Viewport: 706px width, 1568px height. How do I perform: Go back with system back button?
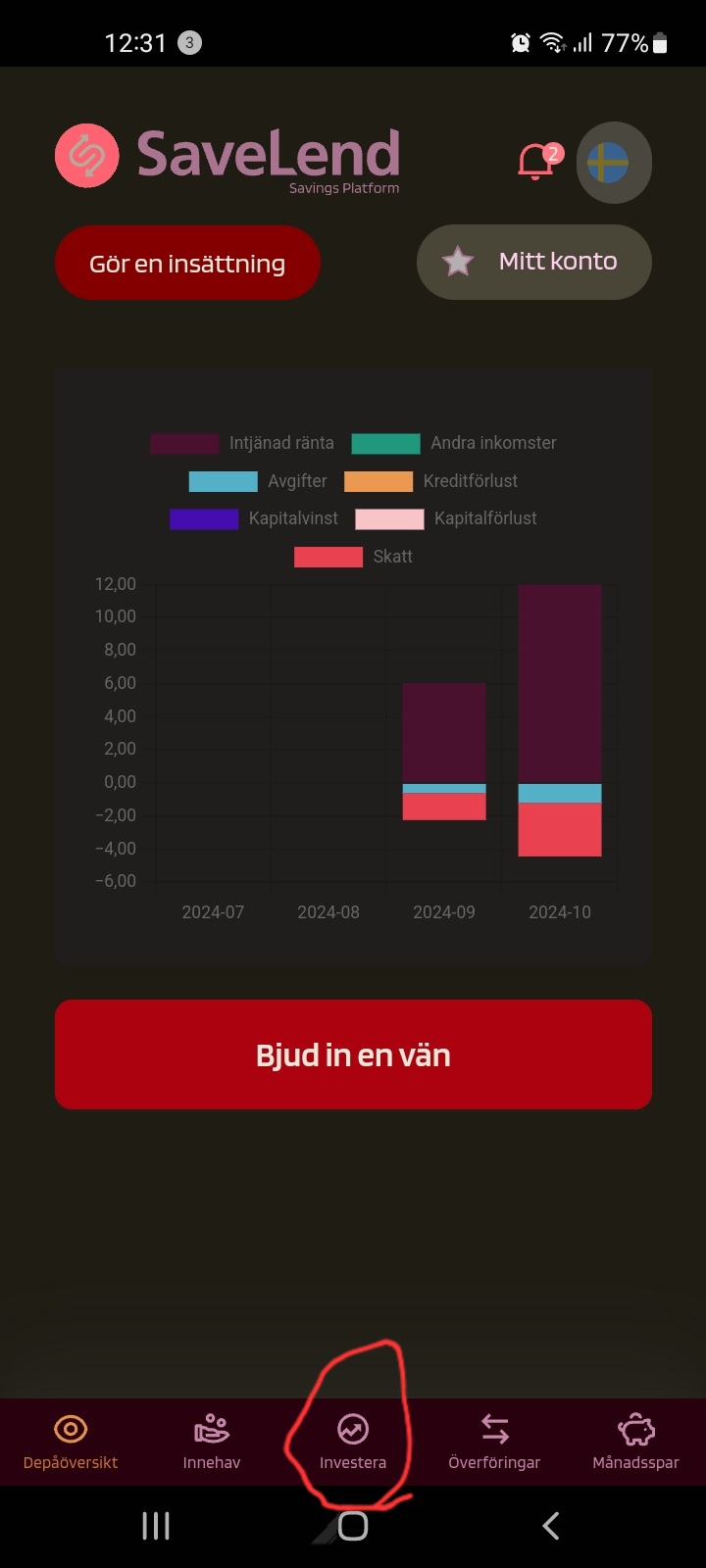551,1526
